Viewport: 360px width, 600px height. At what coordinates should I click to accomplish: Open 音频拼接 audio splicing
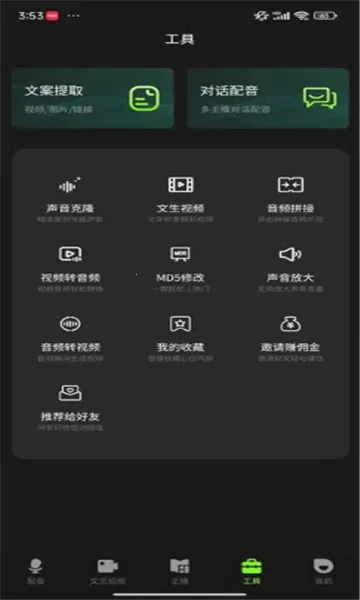[x=290, y=199]
